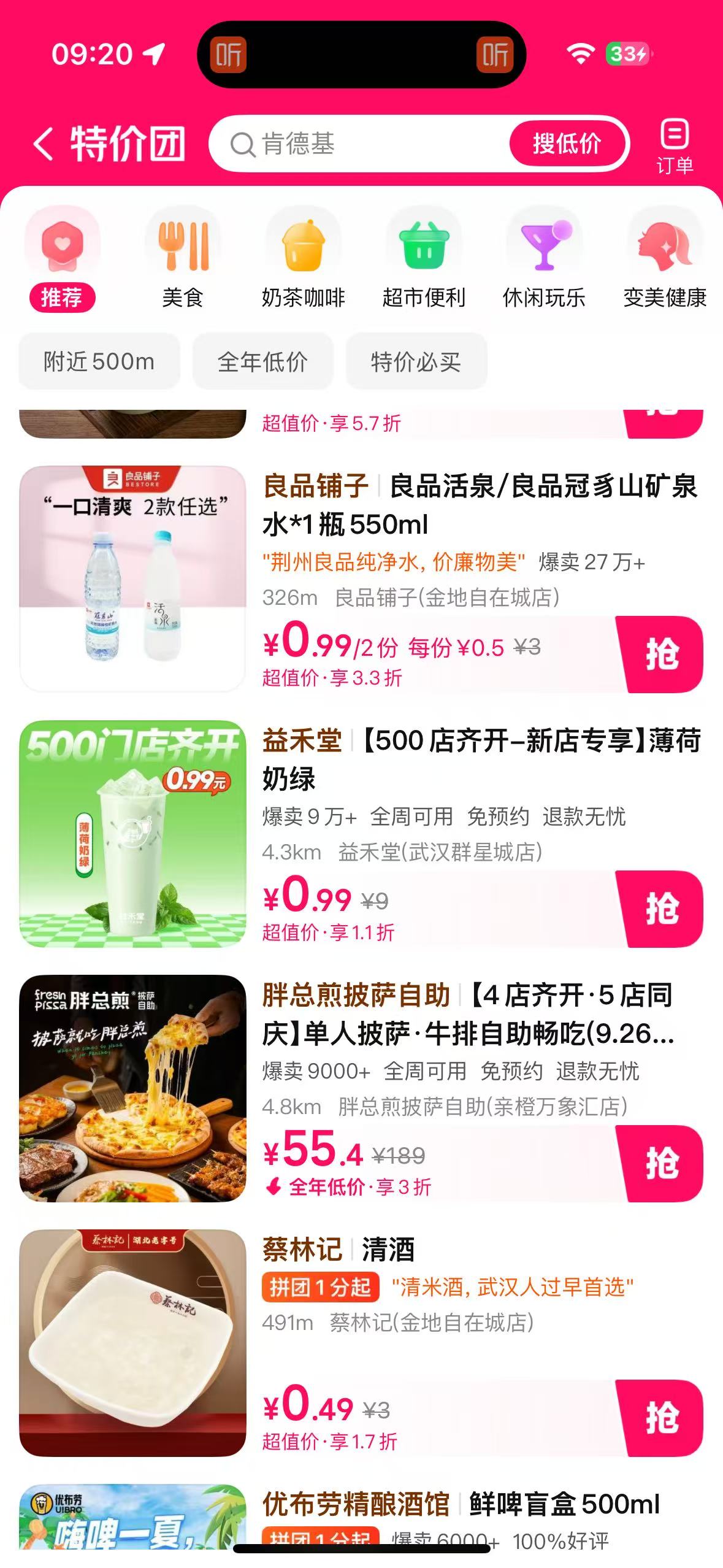Screen dimensions: 723x1568
Task: Go back from 特价团 page
Action: coord(44,145)
